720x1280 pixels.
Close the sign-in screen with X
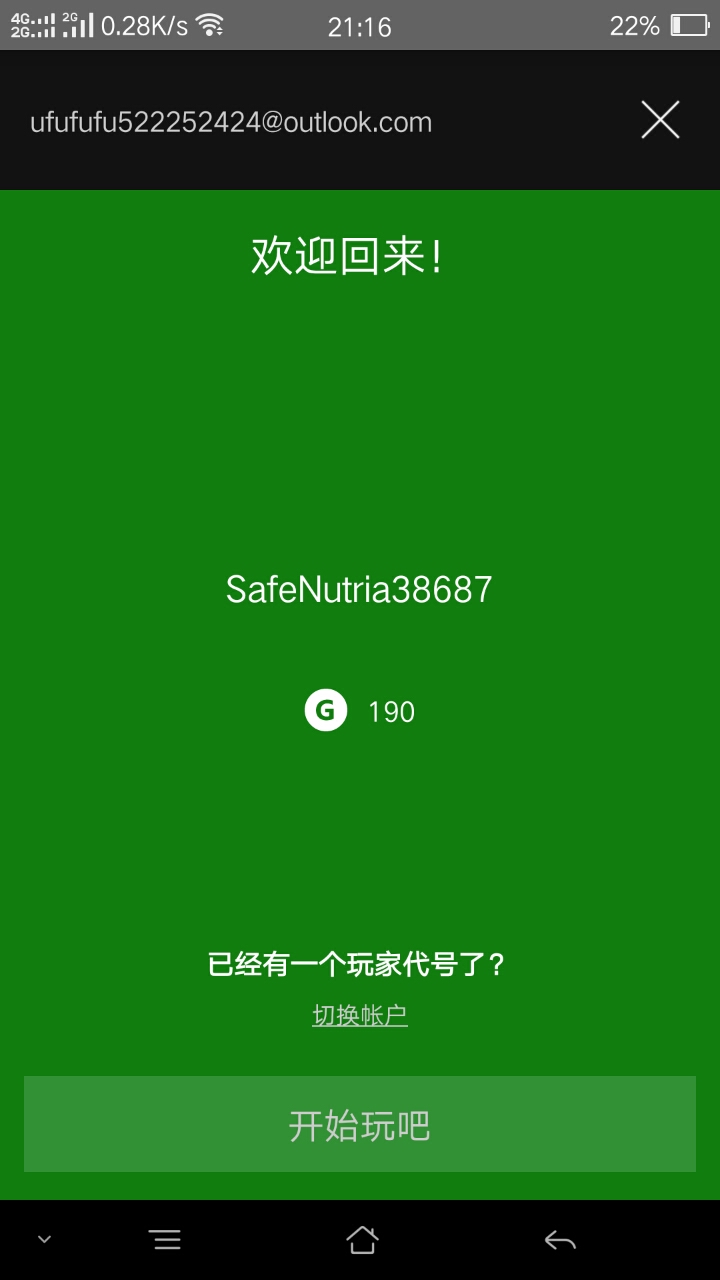coord(660,120)
